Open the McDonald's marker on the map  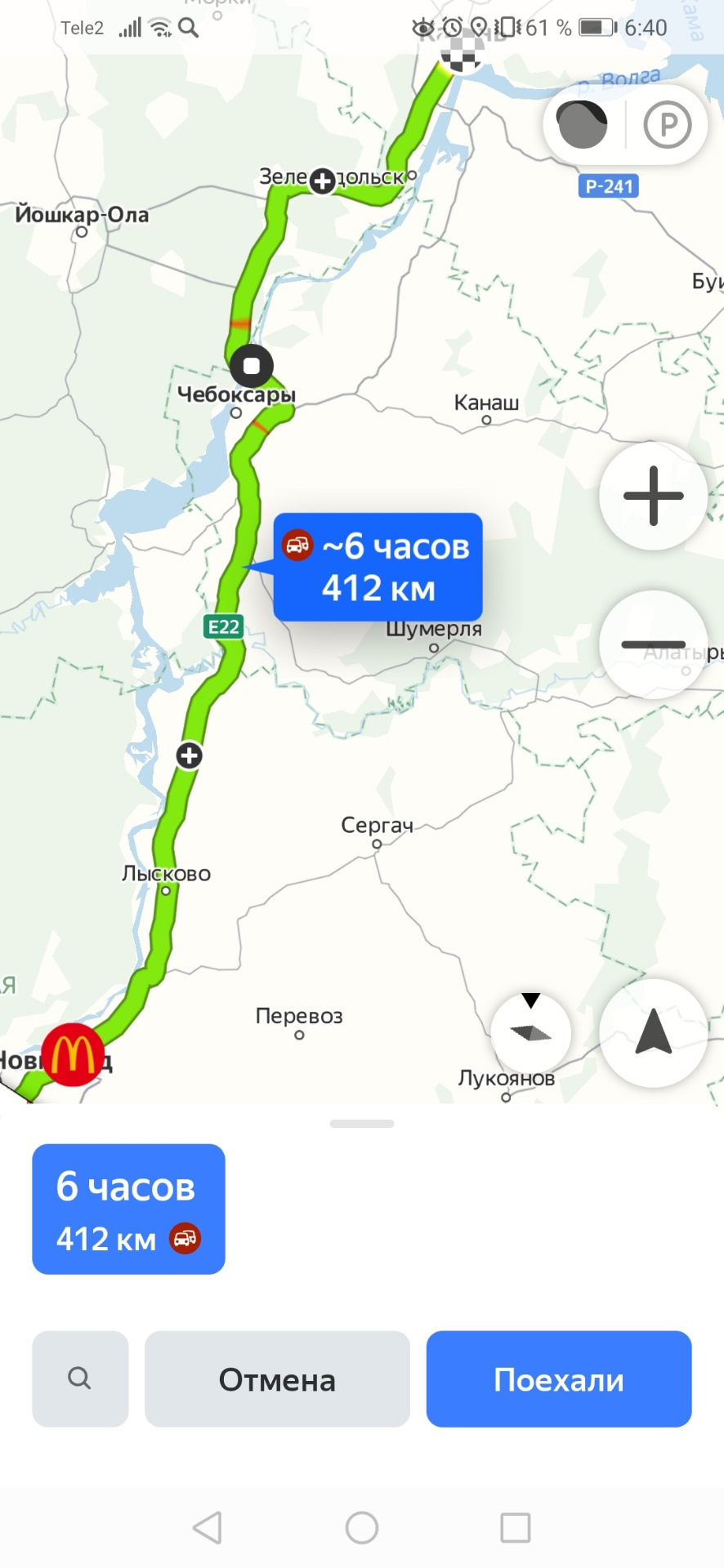[x=74, y=1054]
